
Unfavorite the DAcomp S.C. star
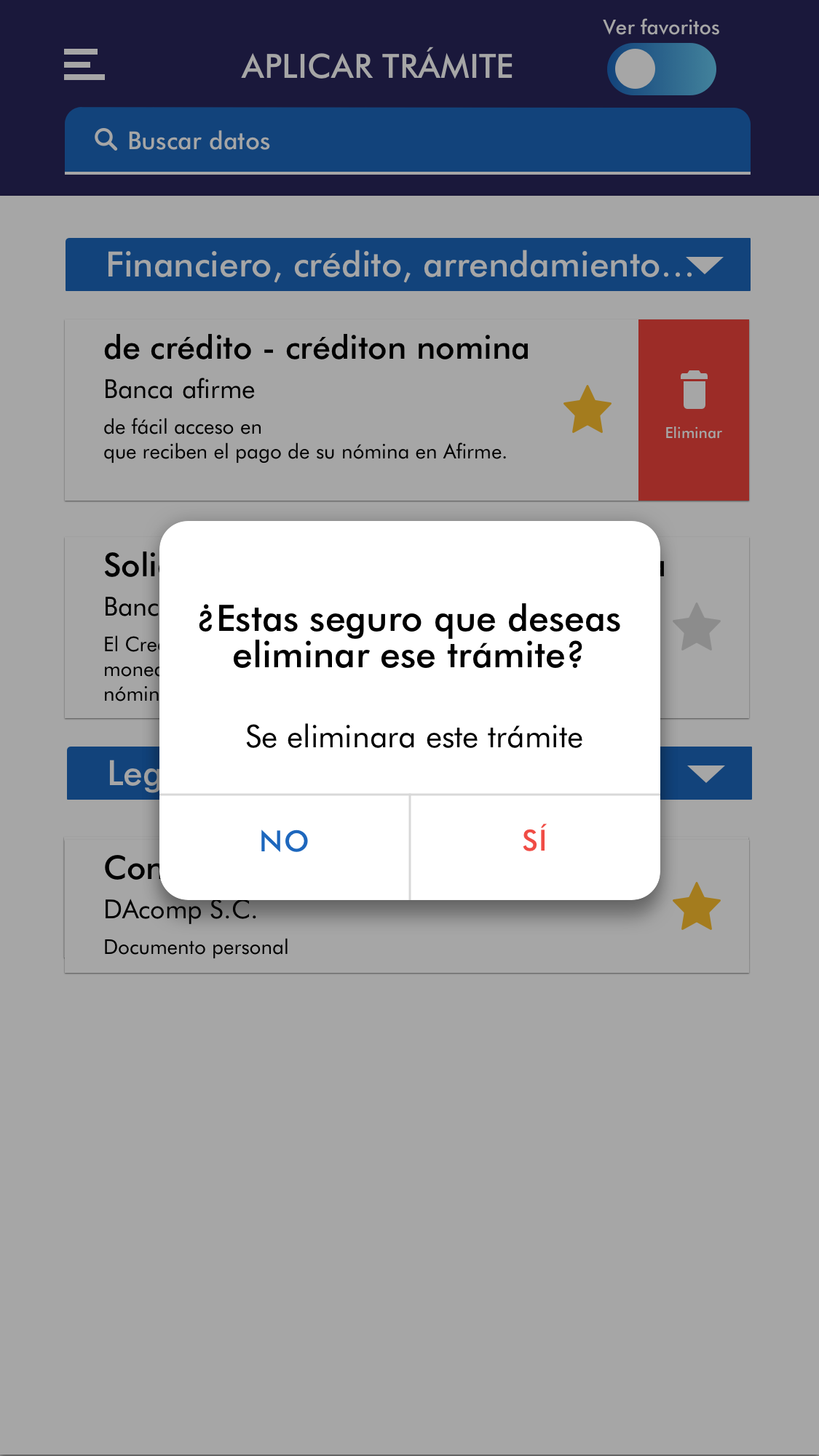[x=696, y=907]
